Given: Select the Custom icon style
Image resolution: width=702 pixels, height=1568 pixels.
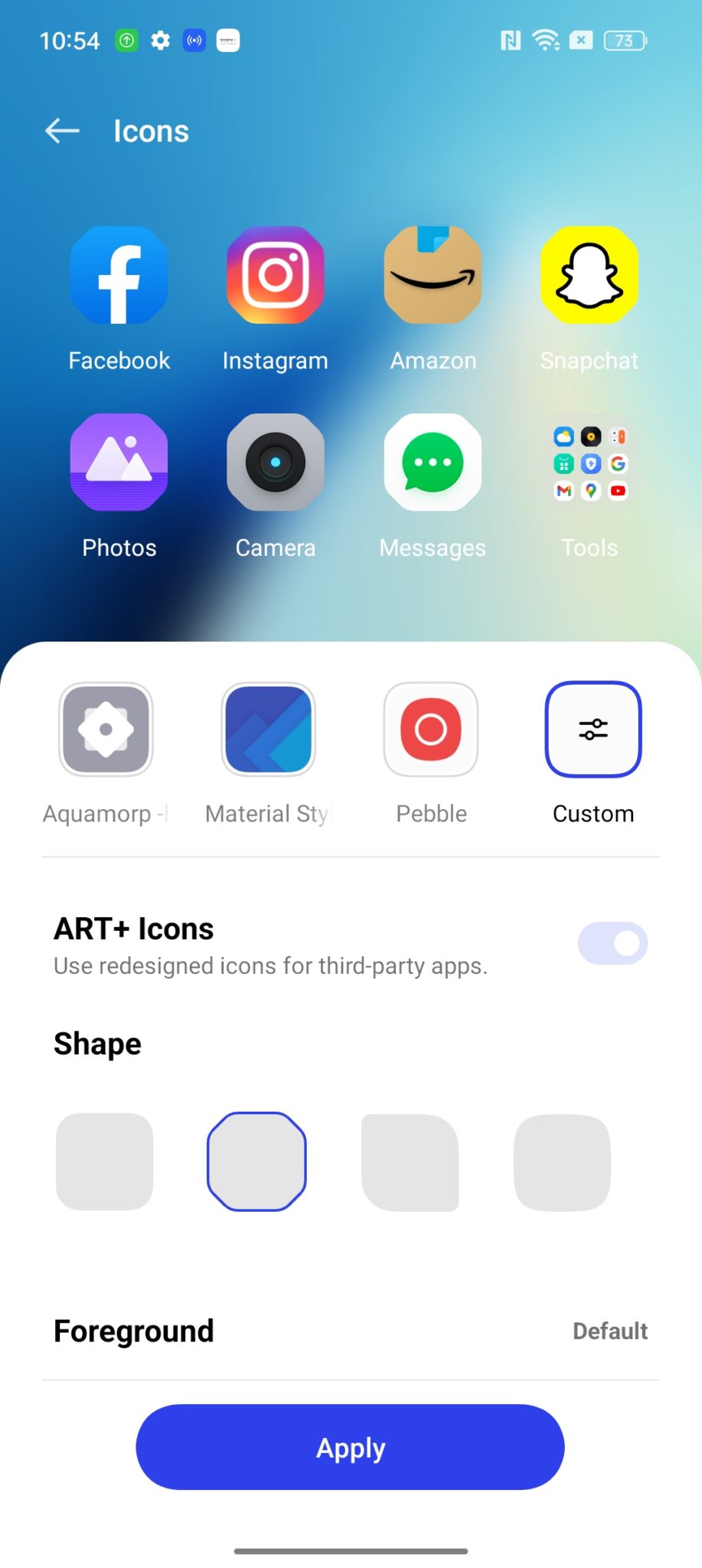Looking at the screenshot, I should pyautogui.click(x=593, y=730).
